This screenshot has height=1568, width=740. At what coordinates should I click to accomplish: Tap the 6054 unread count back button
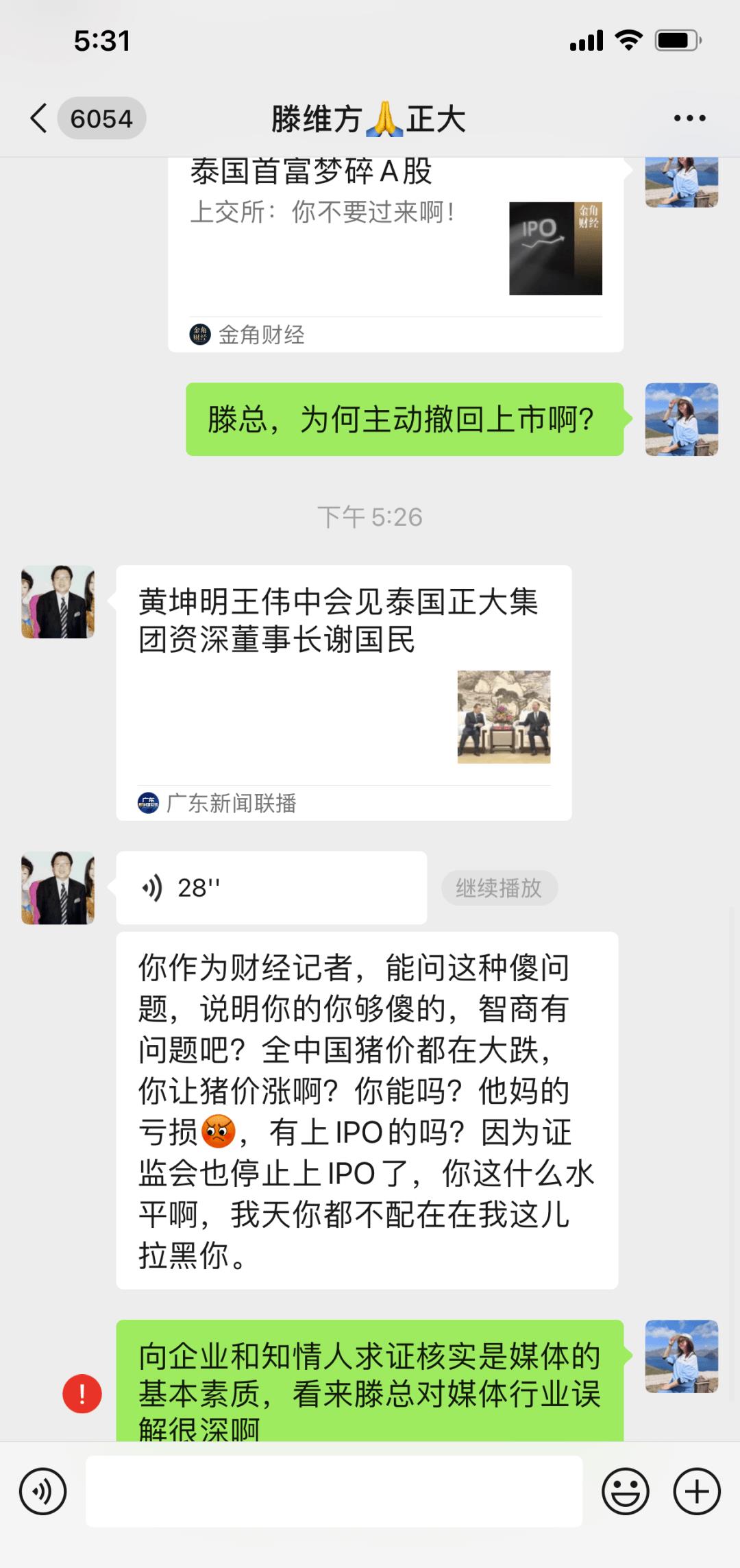tap(101, 118)
